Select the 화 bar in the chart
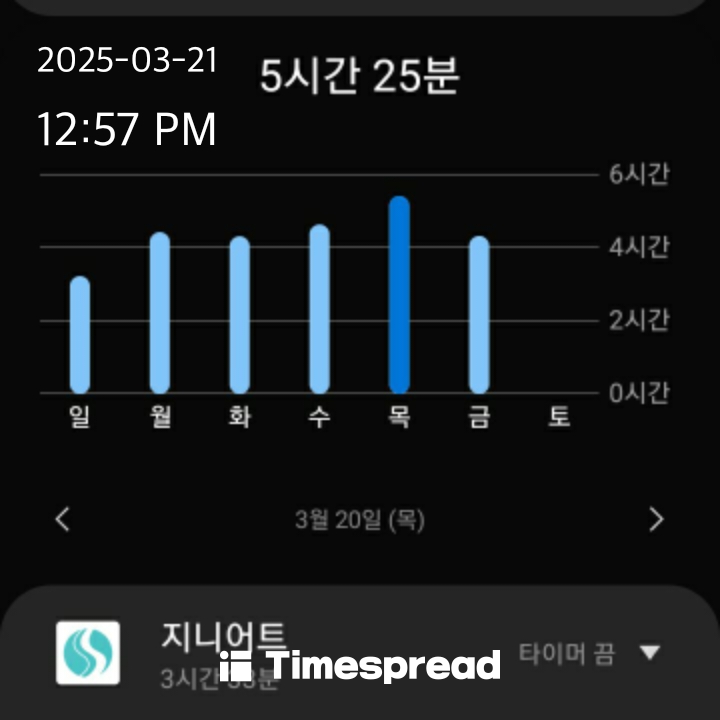The height and width of the screenshot is (720, 720). pyautogui.click(x=239, y=314)
